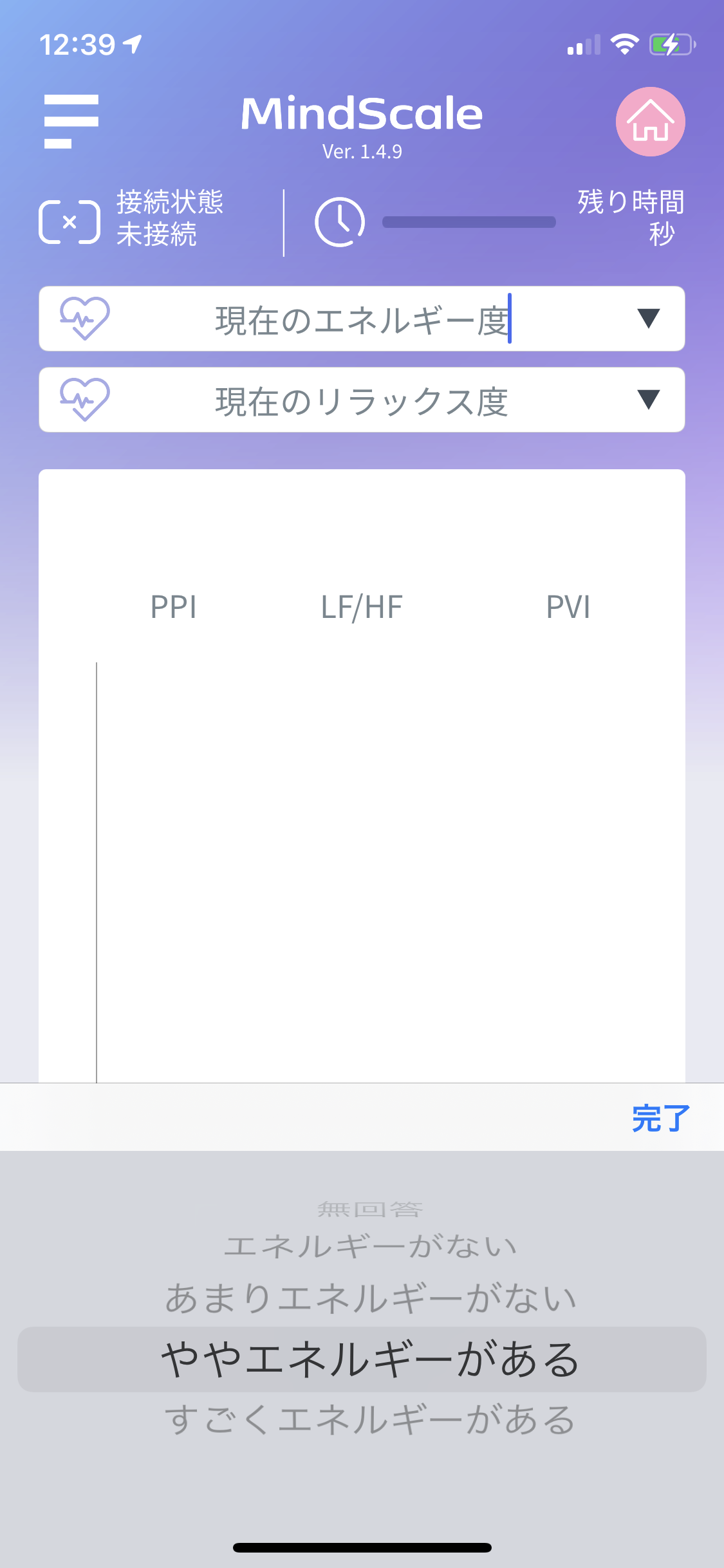Choose すごくエネルギーがある option
The width and height of the screenshot is (724, 1568).
click(370, 1420)
